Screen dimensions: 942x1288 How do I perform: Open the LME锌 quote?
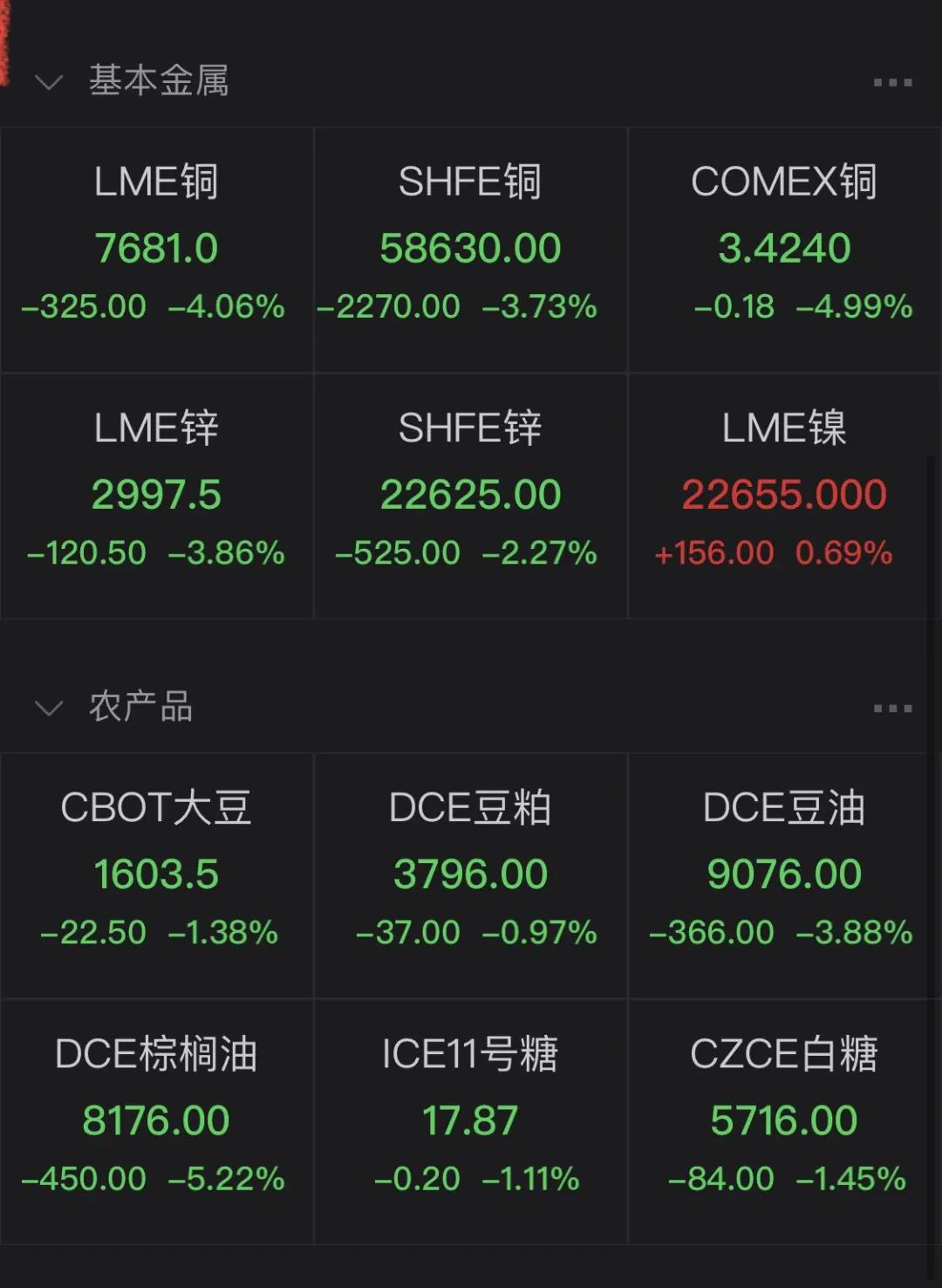click(156, 496)
